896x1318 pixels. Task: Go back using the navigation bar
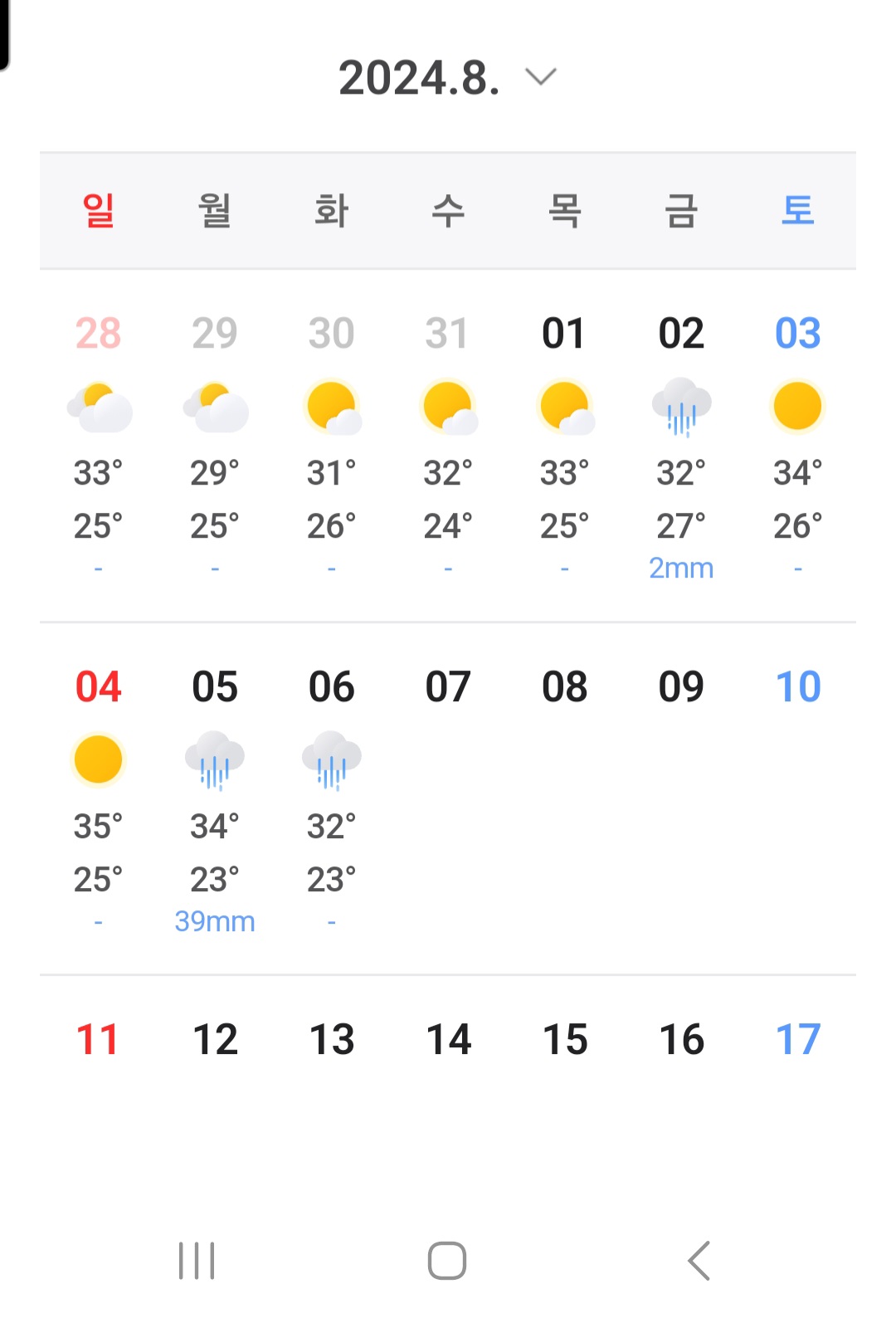tap(699, 1261)
